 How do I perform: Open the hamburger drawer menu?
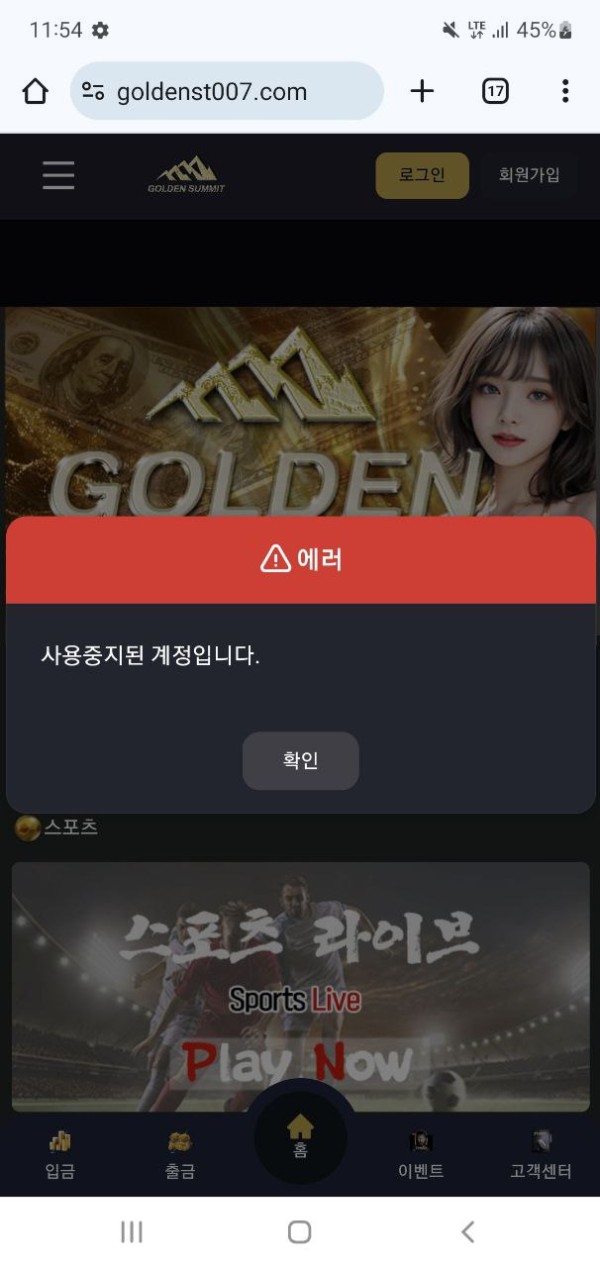[x=59, y=175]
